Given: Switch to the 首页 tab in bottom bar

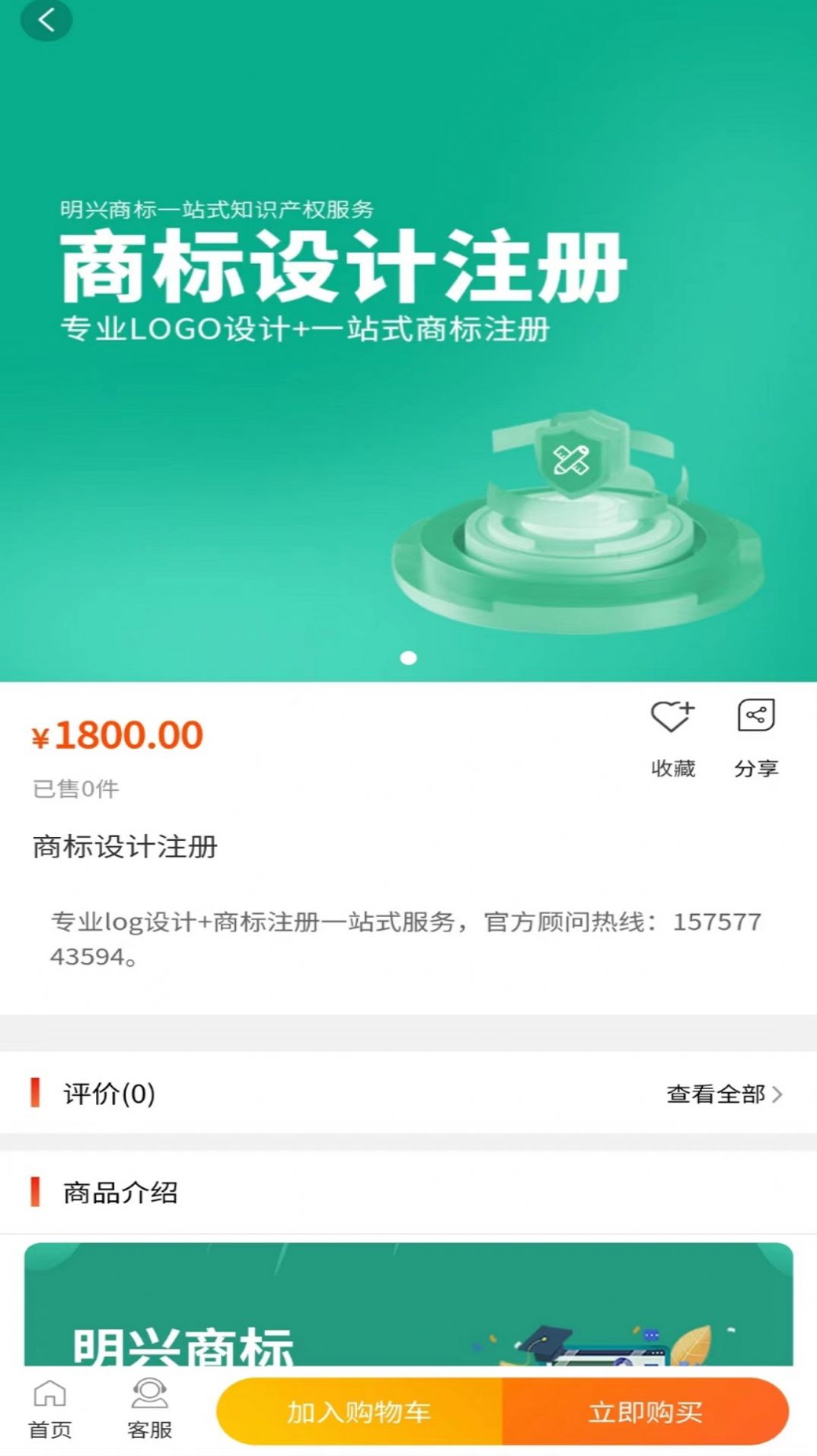Looking at the screenshot, I should click(x=49, y=1427).
